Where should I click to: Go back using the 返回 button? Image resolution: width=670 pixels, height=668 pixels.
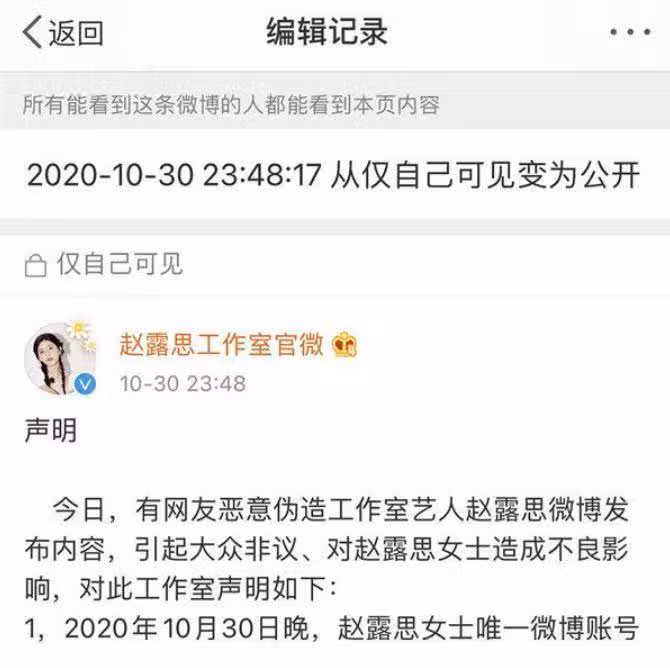tap(62, 33)
